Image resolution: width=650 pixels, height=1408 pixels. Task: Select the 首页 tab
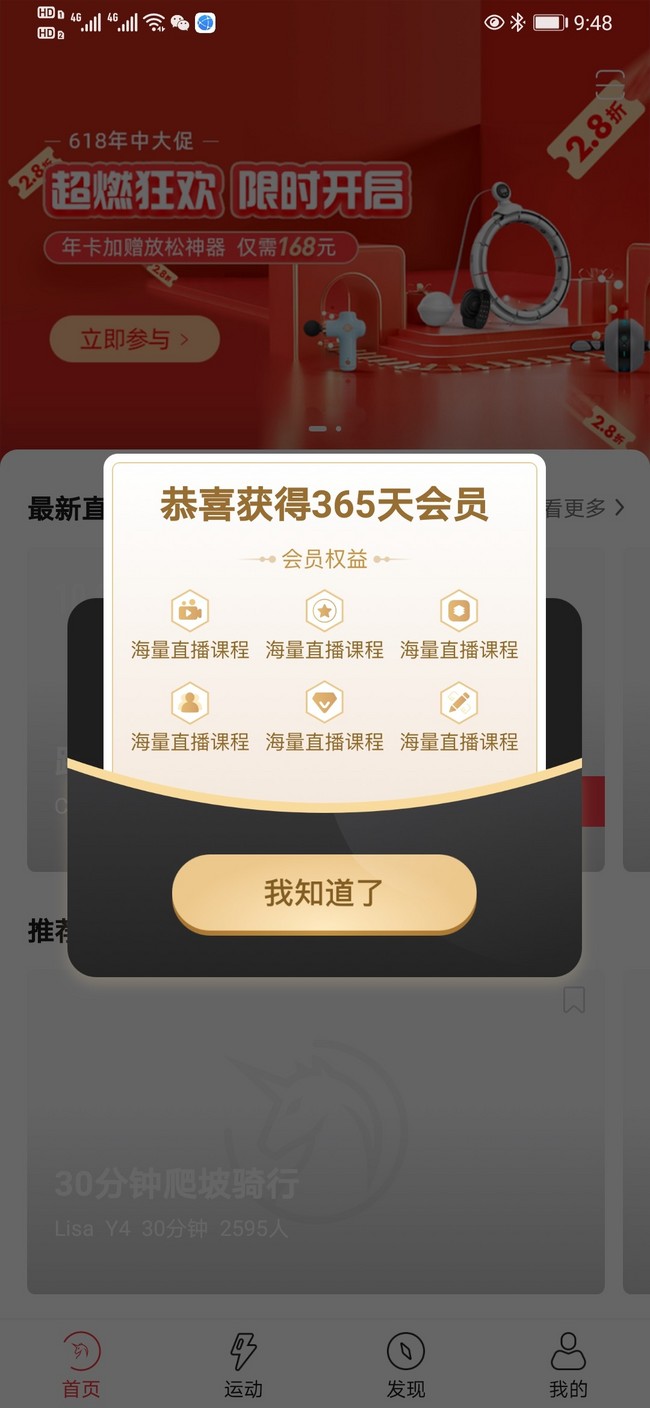(81, 1365)
